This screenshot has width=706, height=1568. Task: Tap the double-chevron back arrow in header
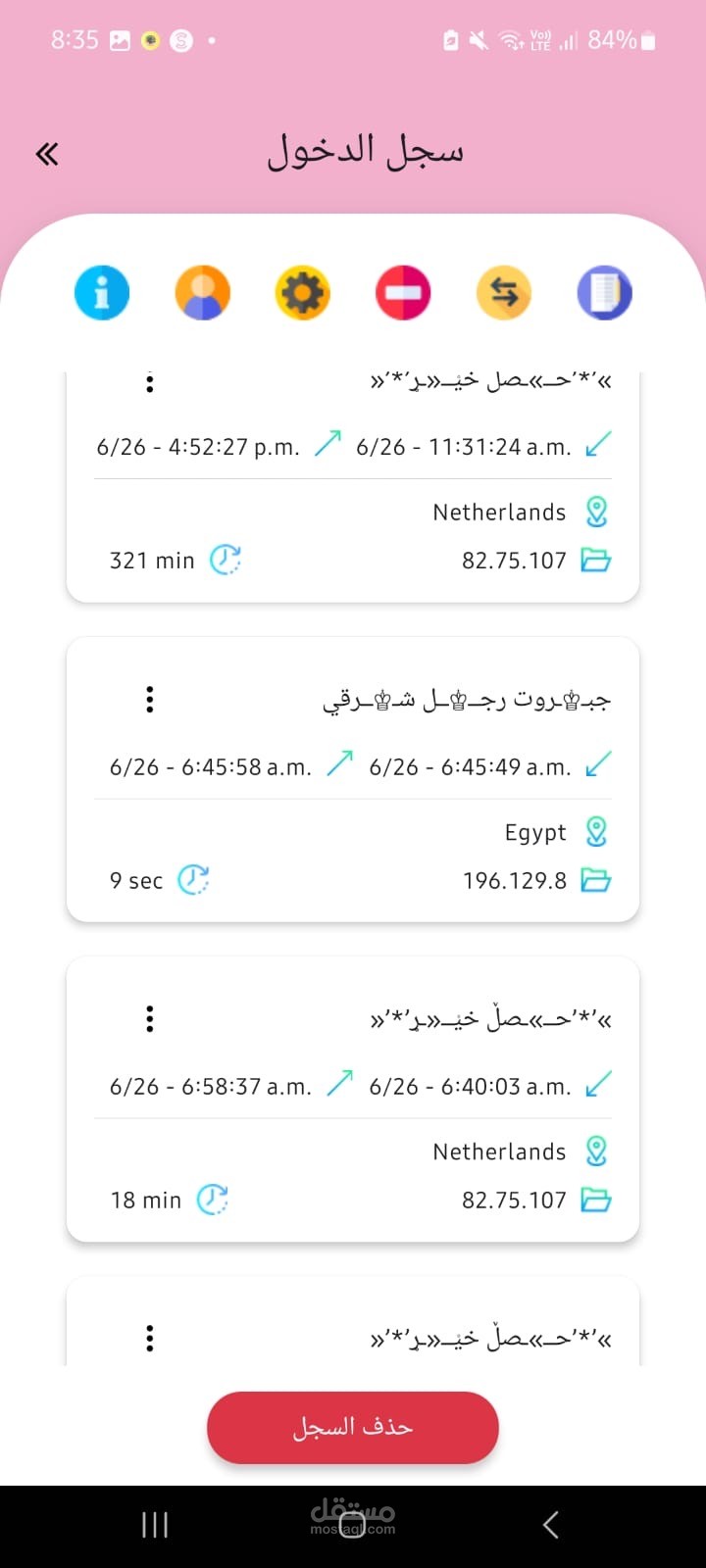47,154
